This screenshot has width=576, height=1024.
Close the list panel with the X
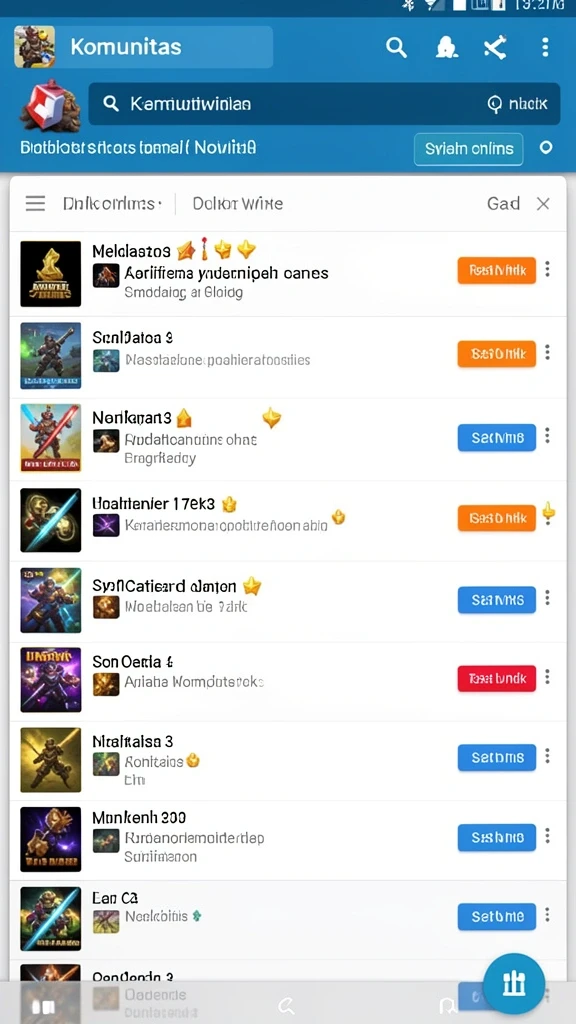pyautogui.click(x=543, y=204)
